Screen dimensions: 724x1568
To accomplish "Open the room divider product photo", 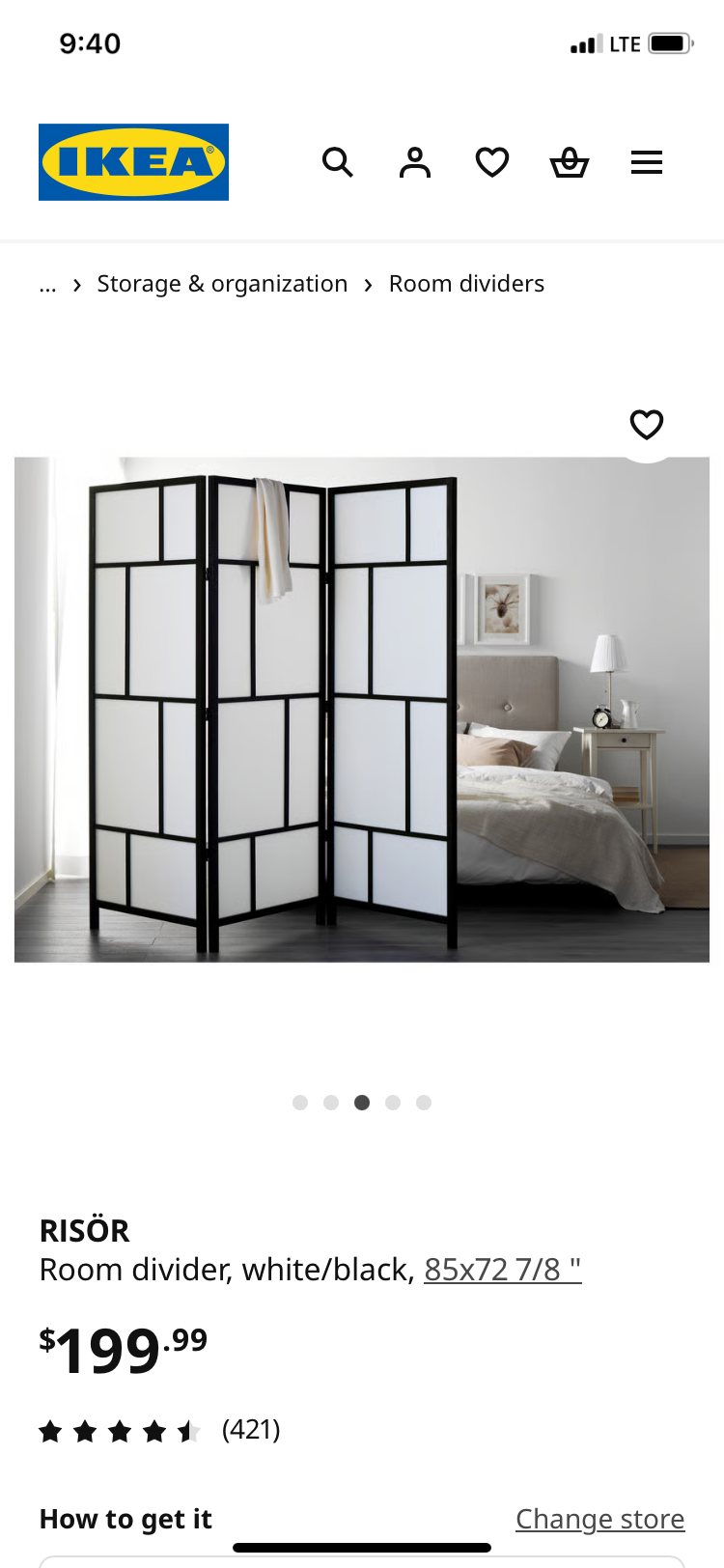I will (x=362, y=710).
